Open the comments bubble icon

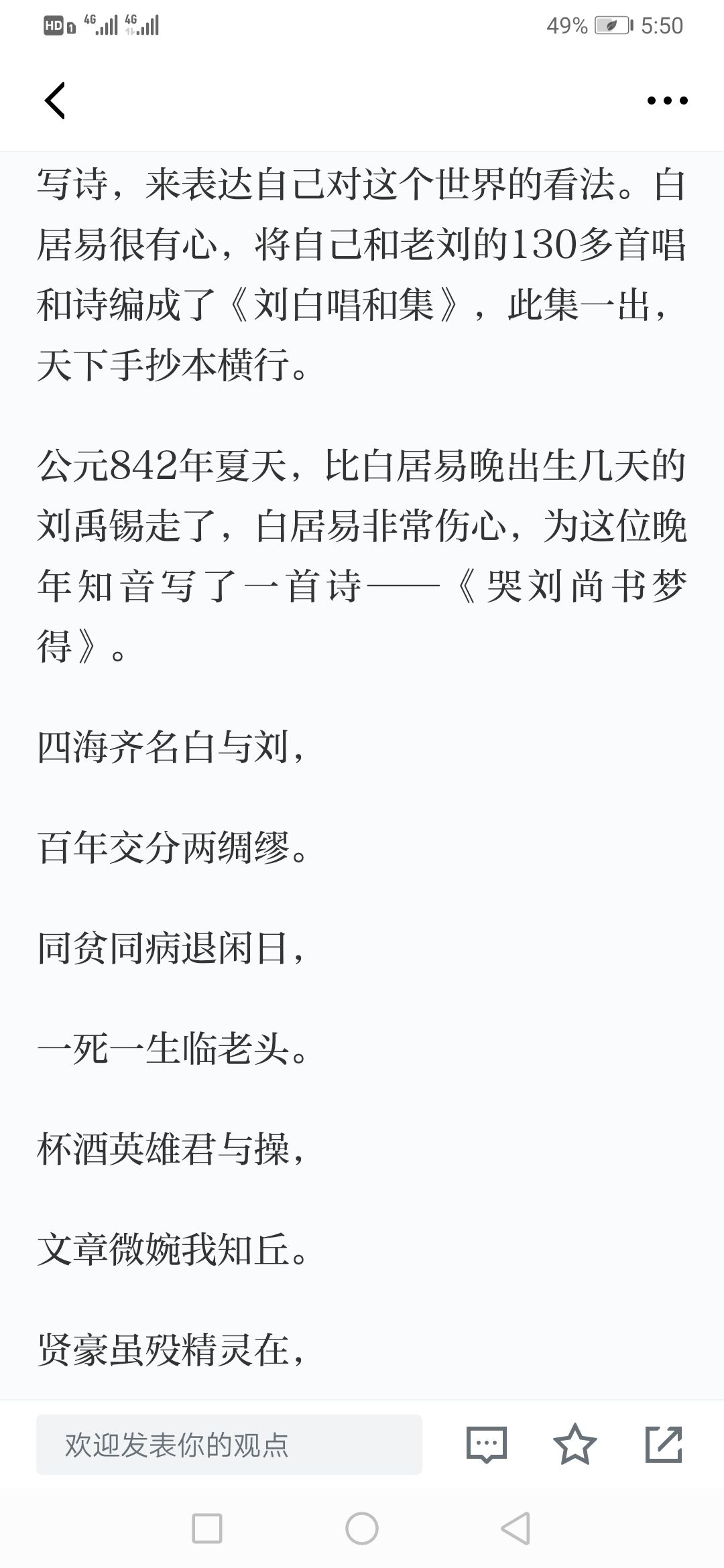(486, 1445)
